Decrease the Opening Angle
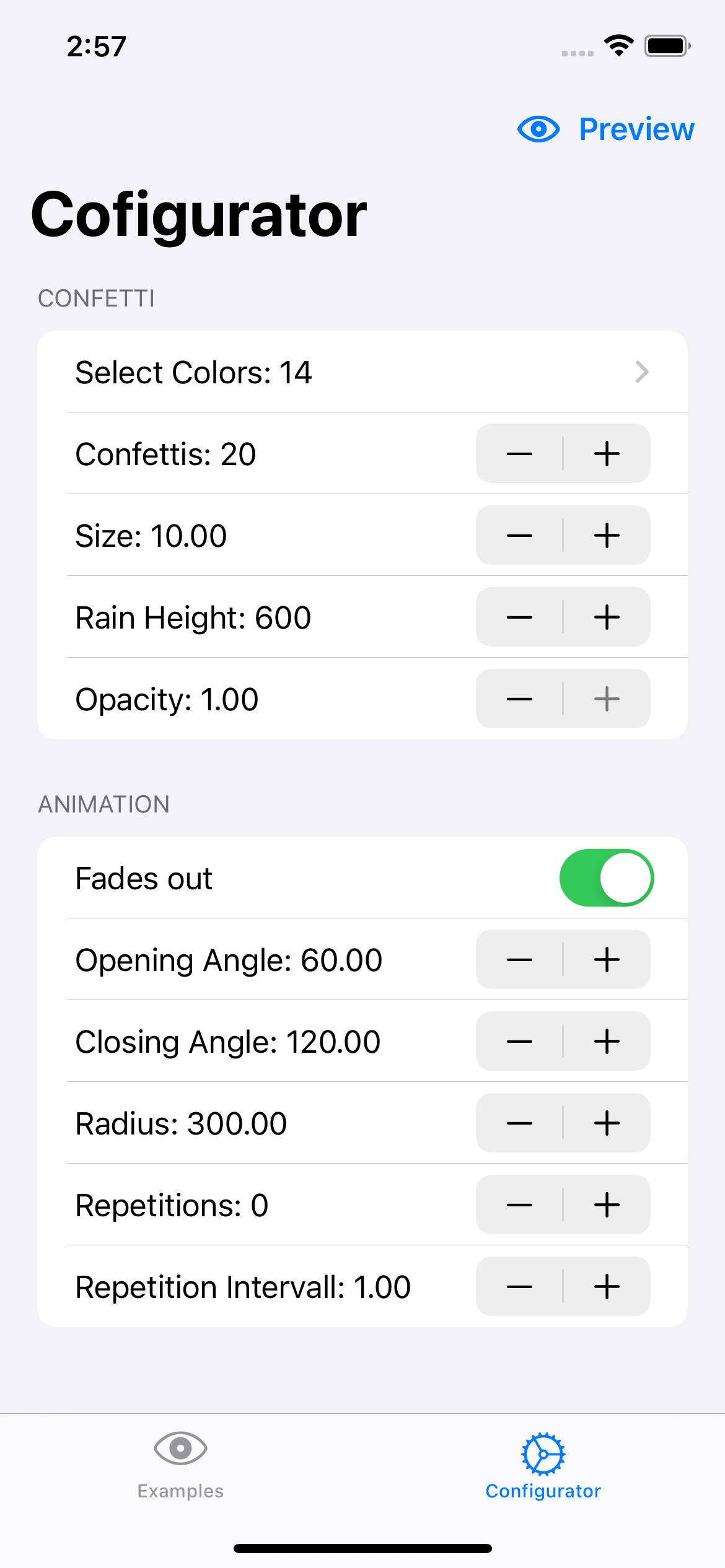 (519, 960)
